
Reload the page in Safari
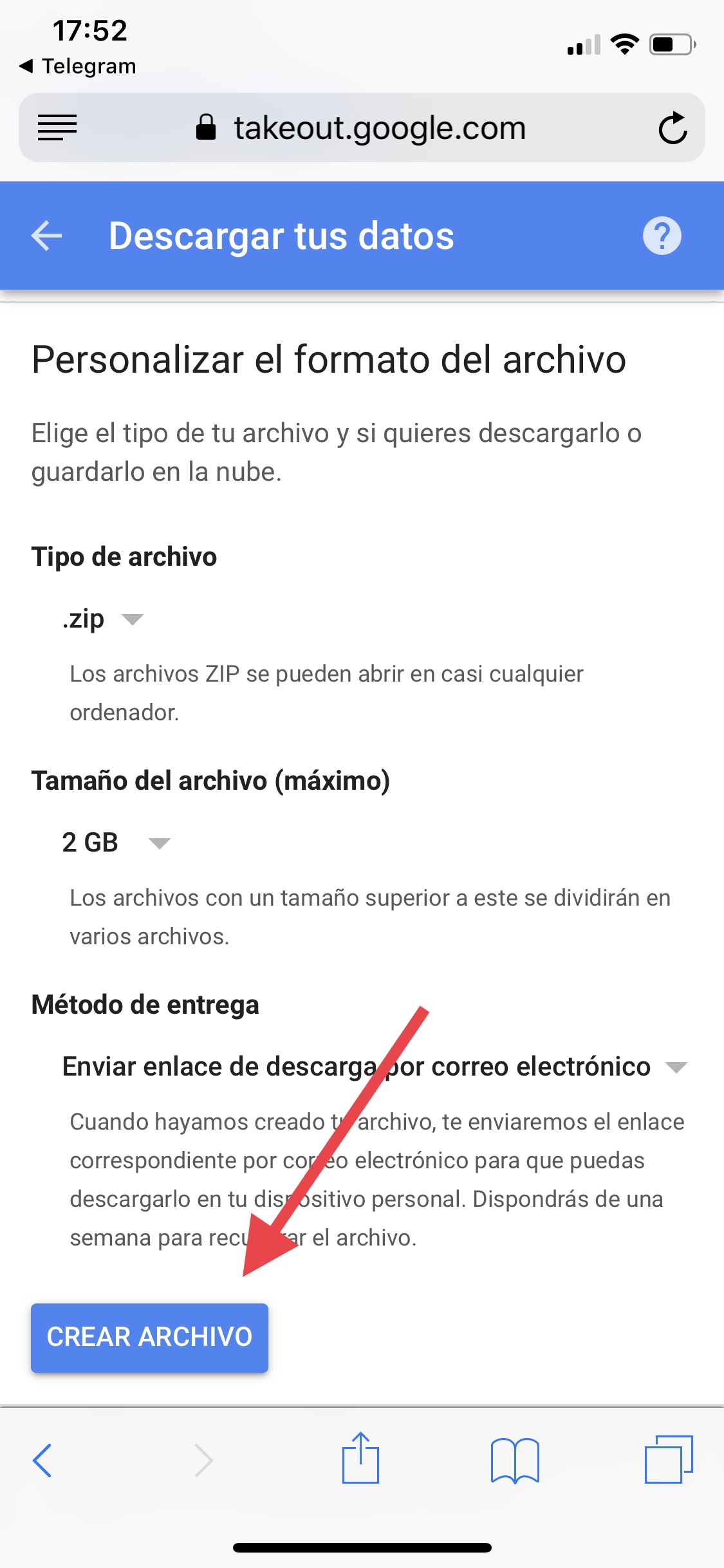click(673, 128)
